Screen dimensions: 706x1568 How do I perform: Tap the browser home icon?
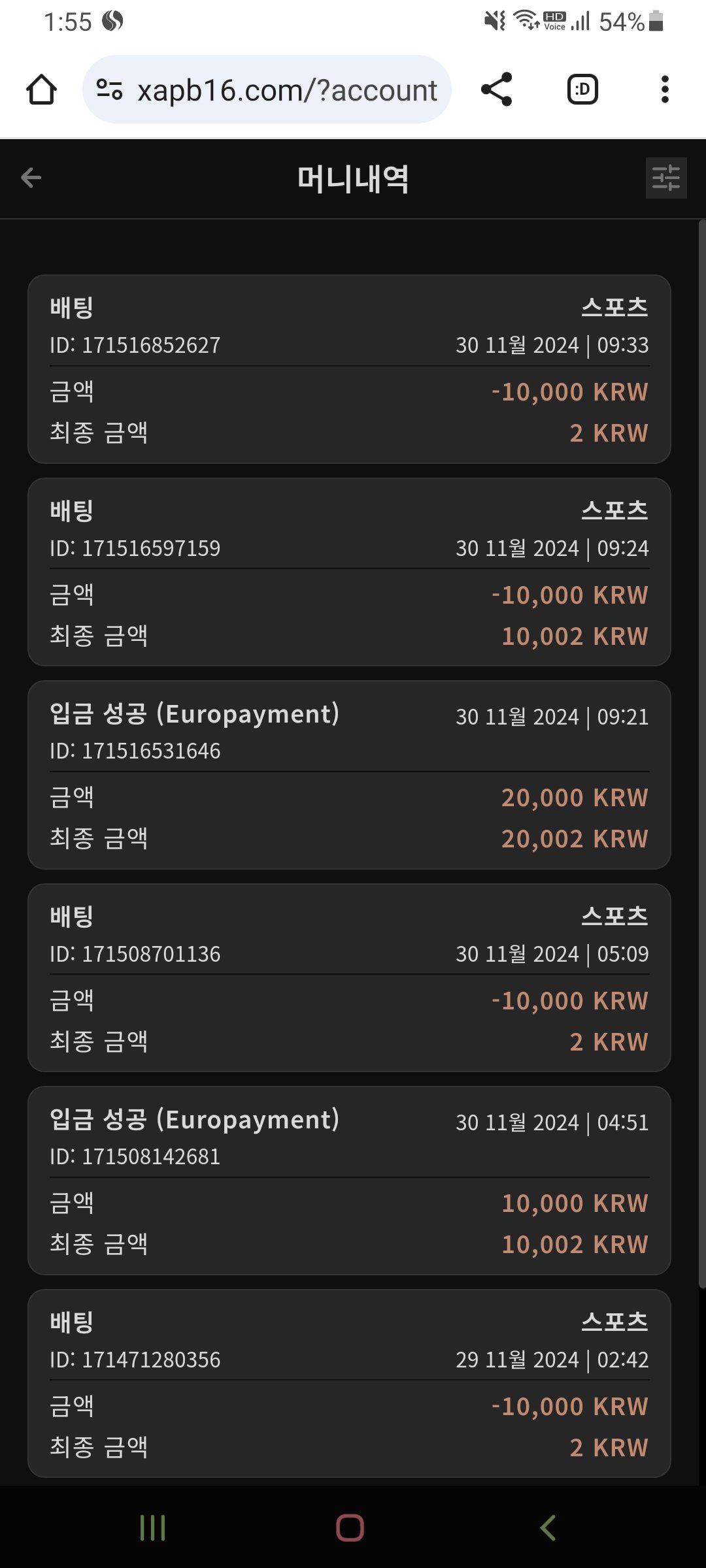click(41, 90)
